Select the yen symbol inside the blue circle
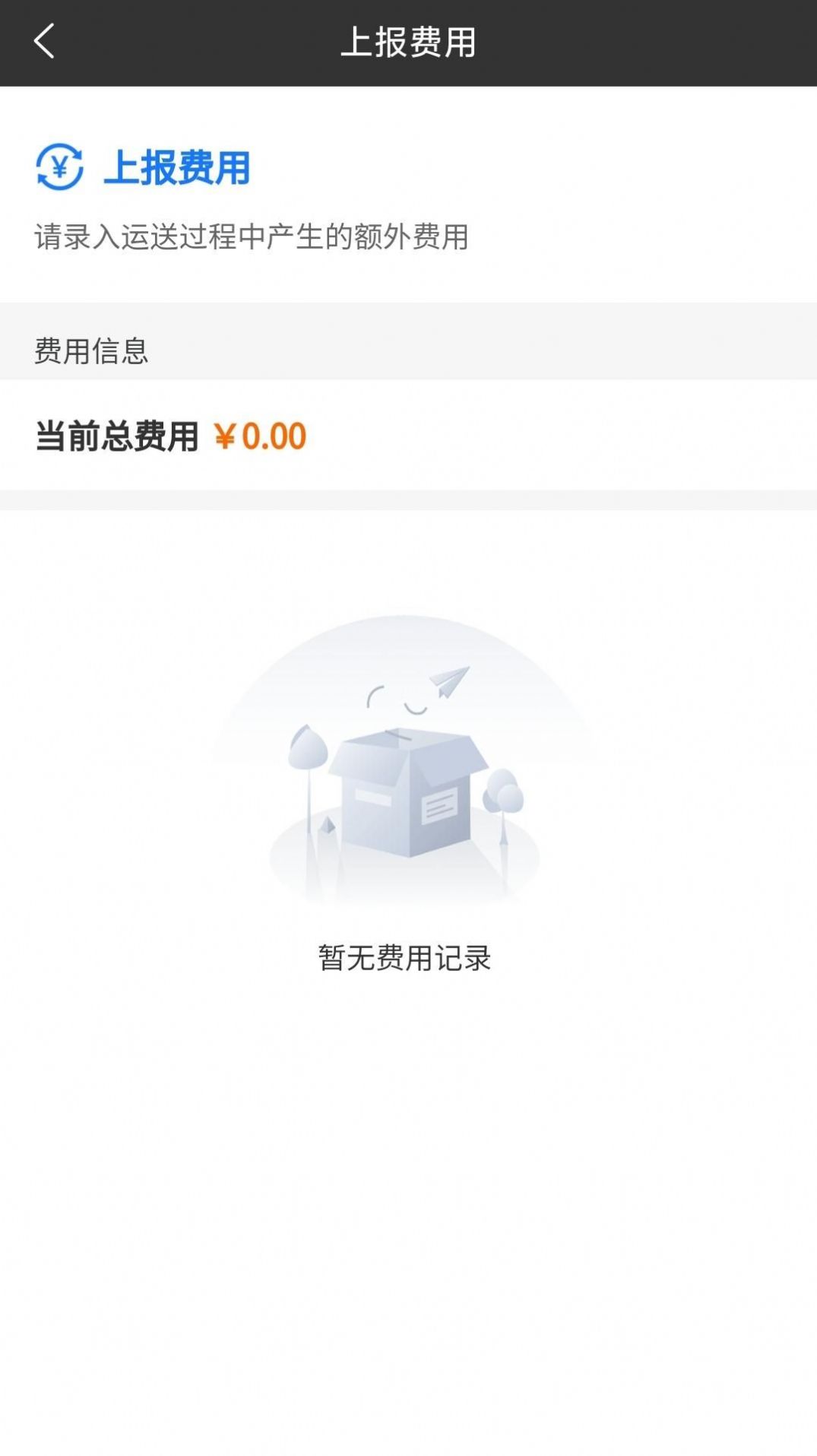 click(x=61, y=169)
